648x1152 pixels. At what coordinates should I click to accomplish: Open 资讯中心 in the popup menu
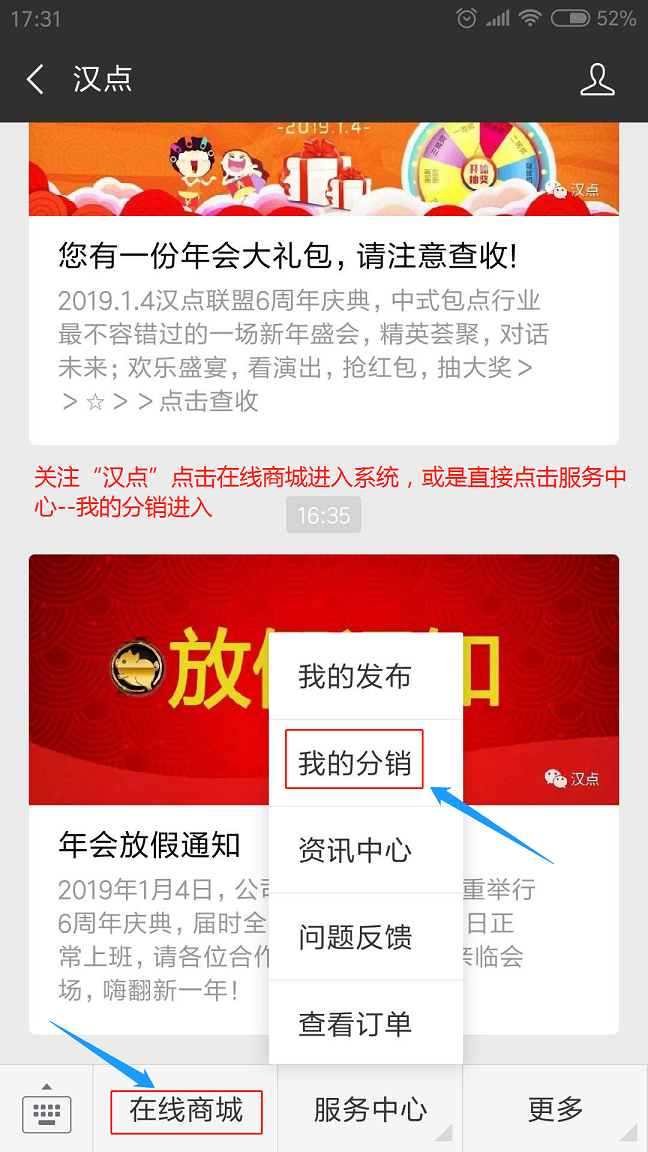coord(355,850)
